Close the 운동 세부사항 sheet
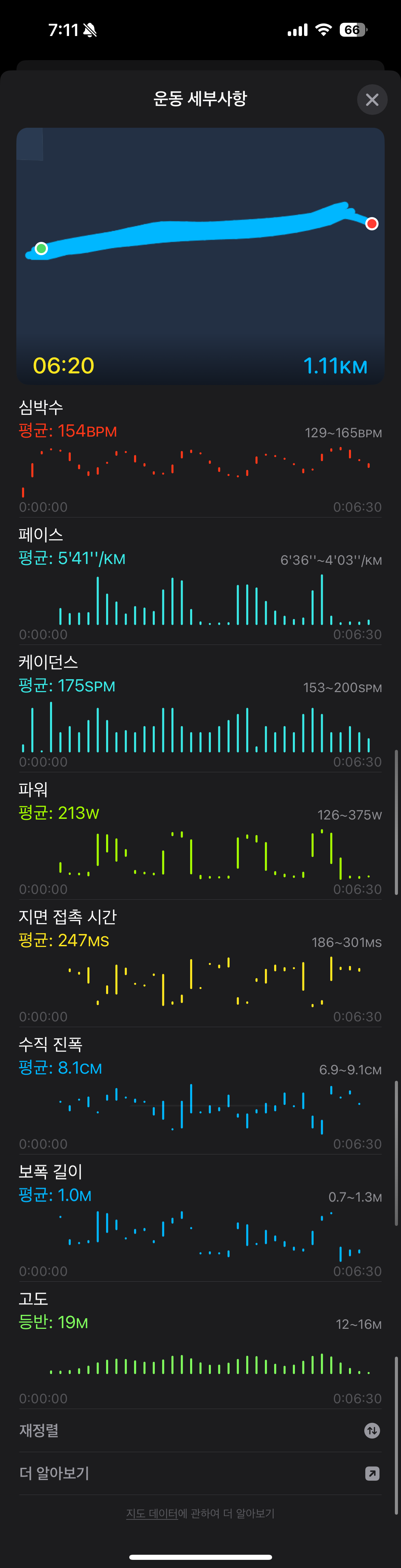Image resolution: width=401 pixels, height=1568 pixels. coord(372,100)
